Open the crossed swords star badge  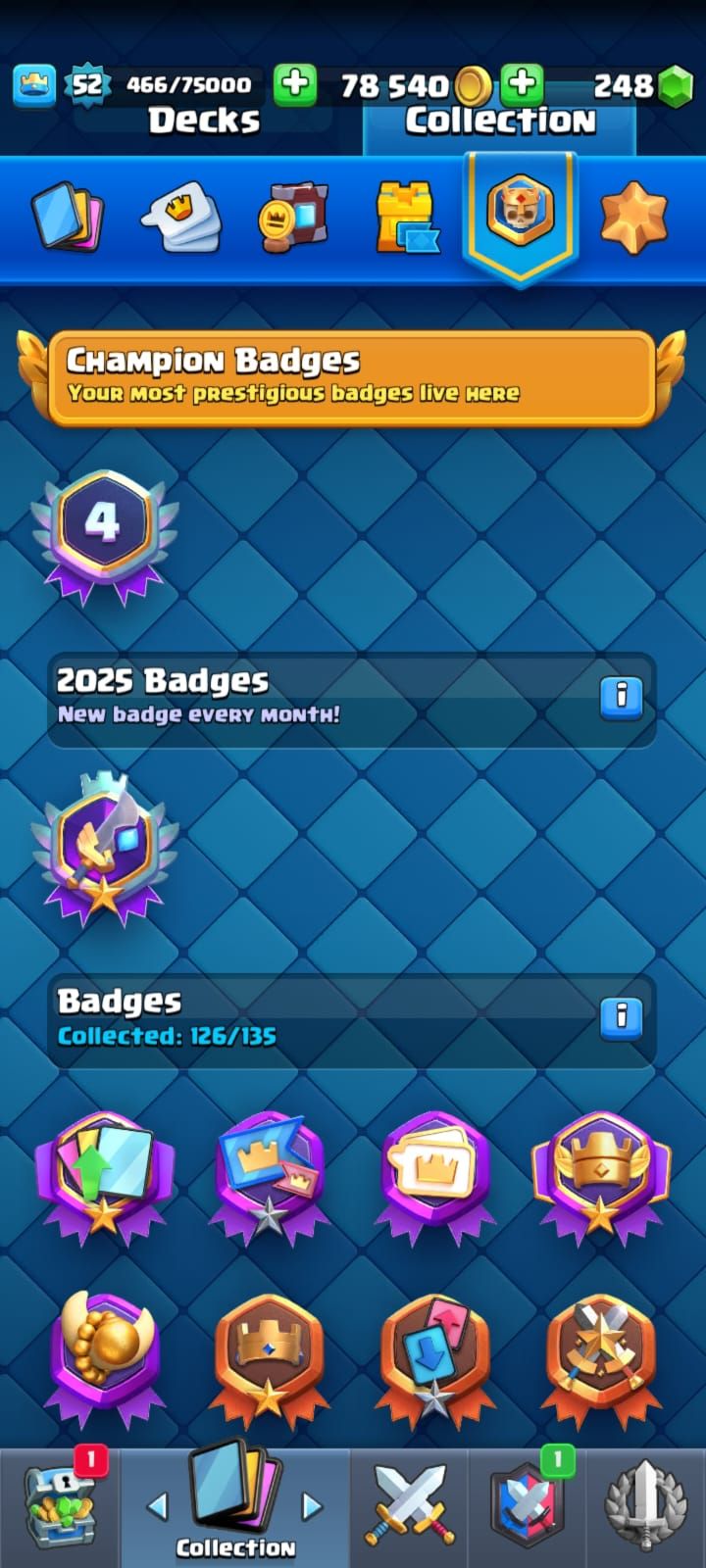(600, 1357)
